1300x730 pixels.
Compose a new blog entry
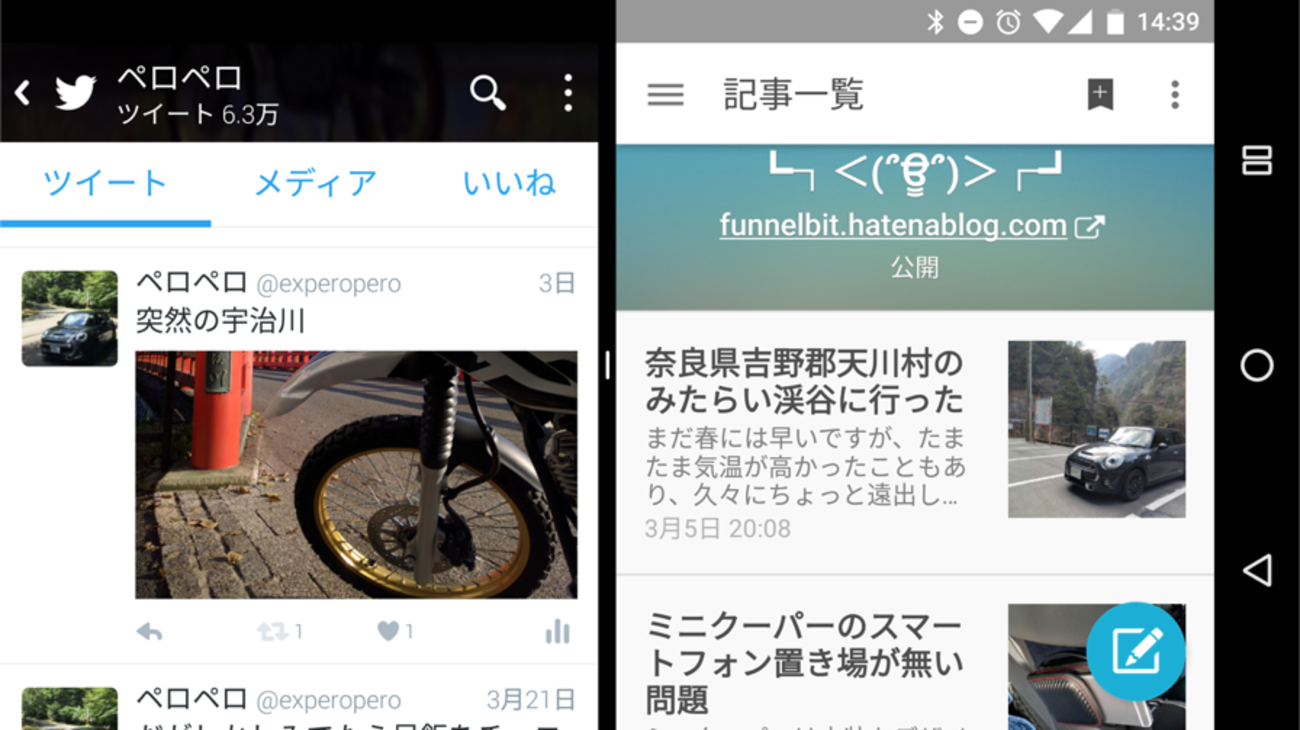point(1135,652)
